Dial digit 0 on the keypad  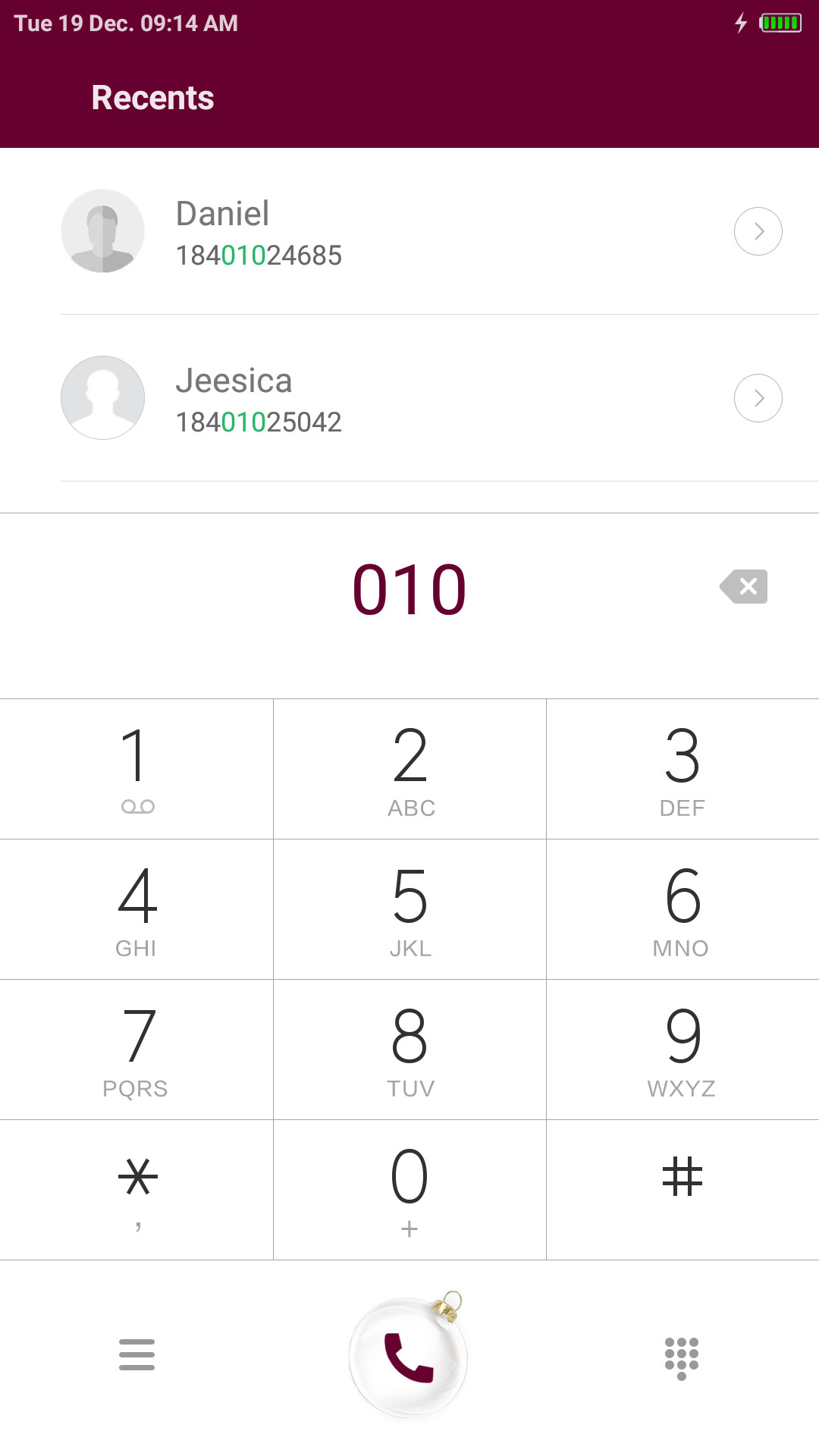(409, 1190)
